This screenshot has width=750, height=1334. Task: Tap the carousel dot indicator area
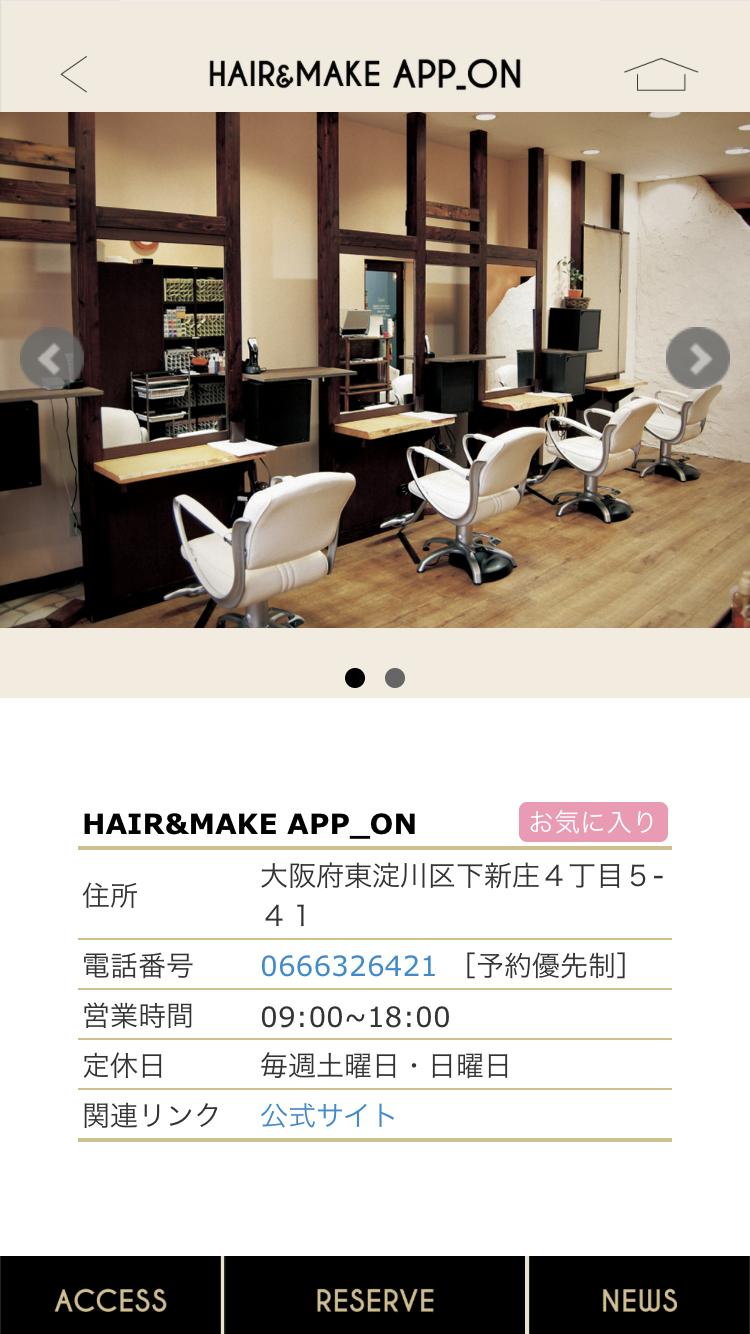pyautogui.click(x=375, y=678)
